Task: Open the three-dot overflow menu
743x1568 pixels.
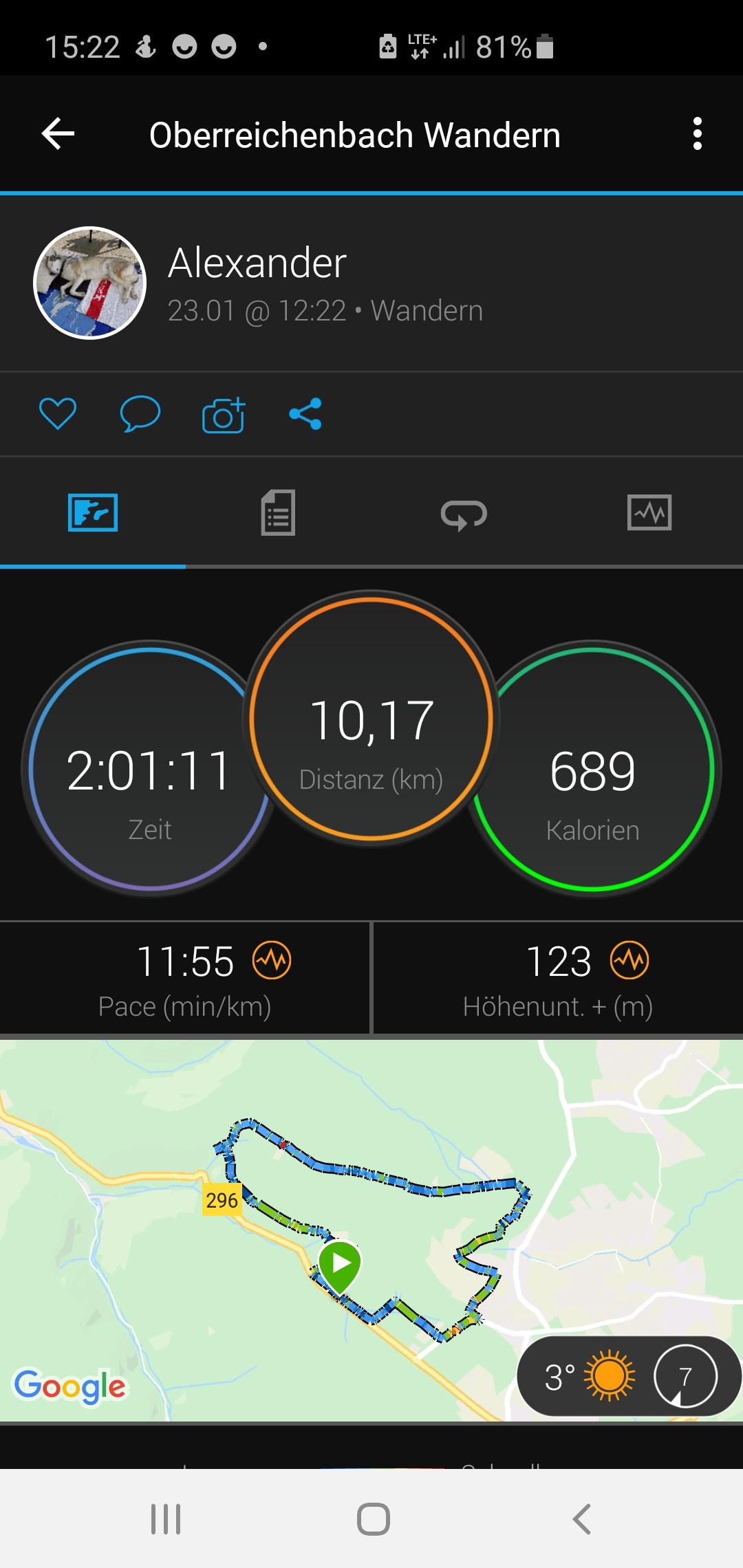Action: click(x=697, y=133)
